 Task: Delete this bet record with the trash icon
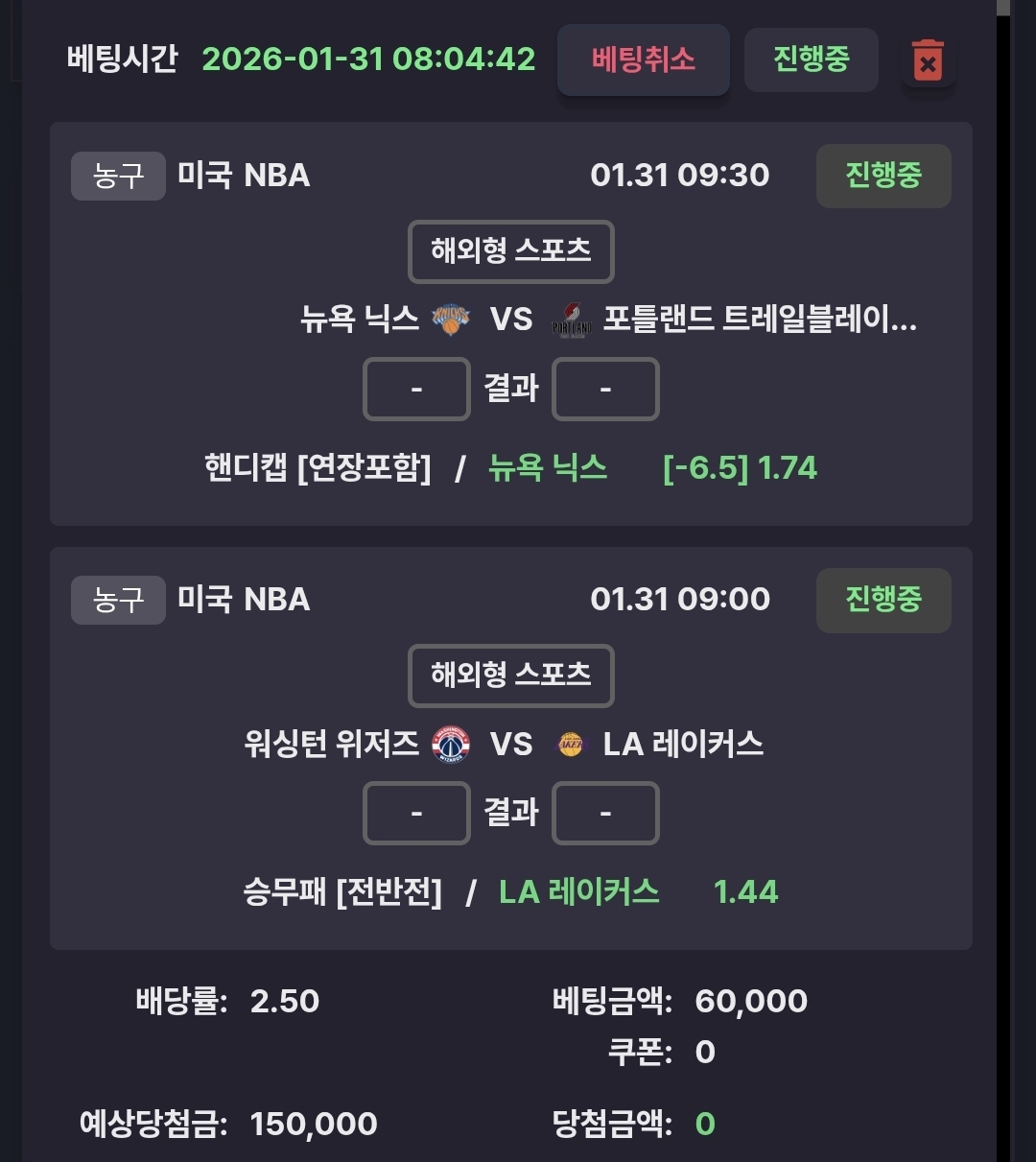(x=927, y=61)
